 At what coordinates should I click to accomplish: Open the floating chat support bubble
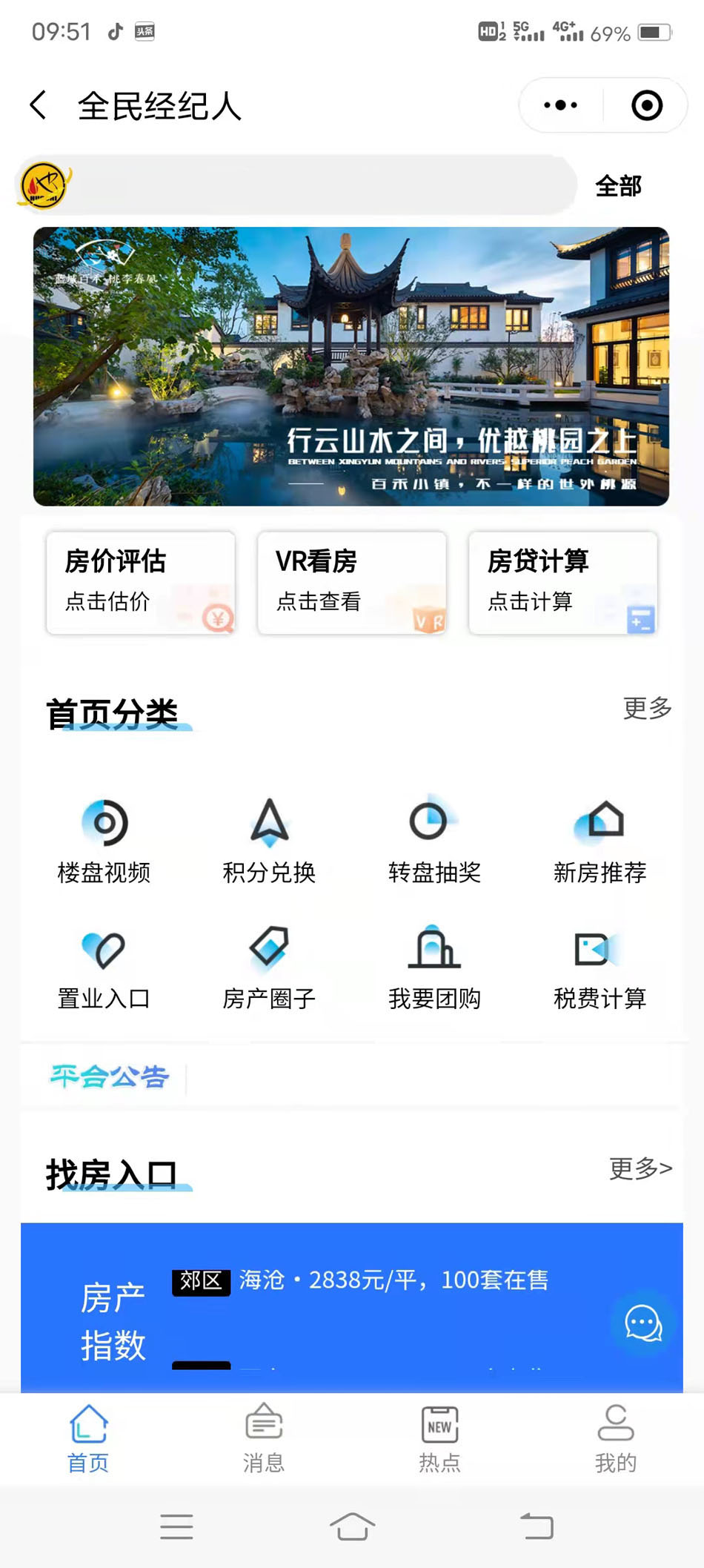point(643,1323)
